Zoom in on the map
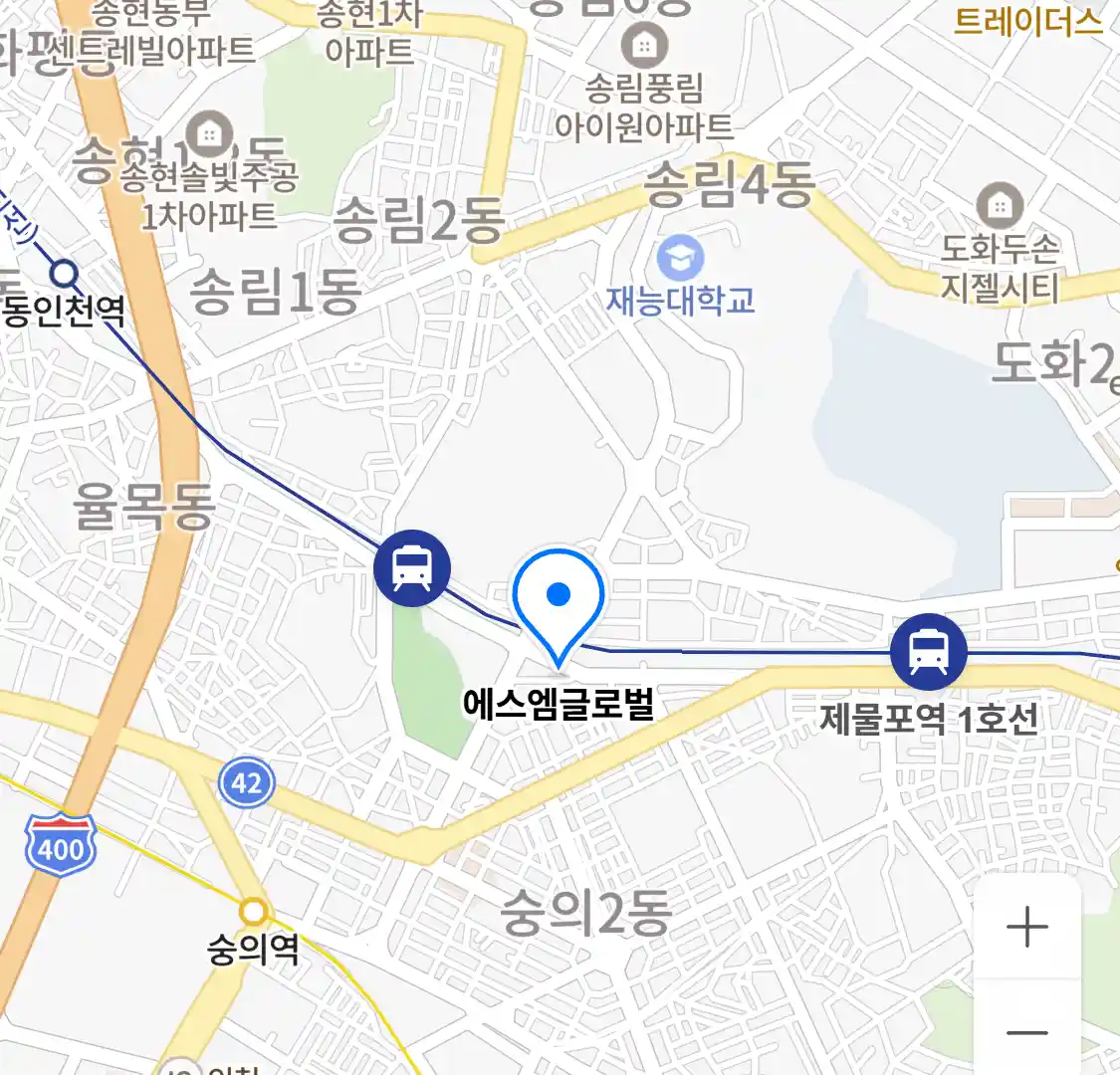Image resolution: width=1120 pixels, height=1075 pixels. (1026, 928)
